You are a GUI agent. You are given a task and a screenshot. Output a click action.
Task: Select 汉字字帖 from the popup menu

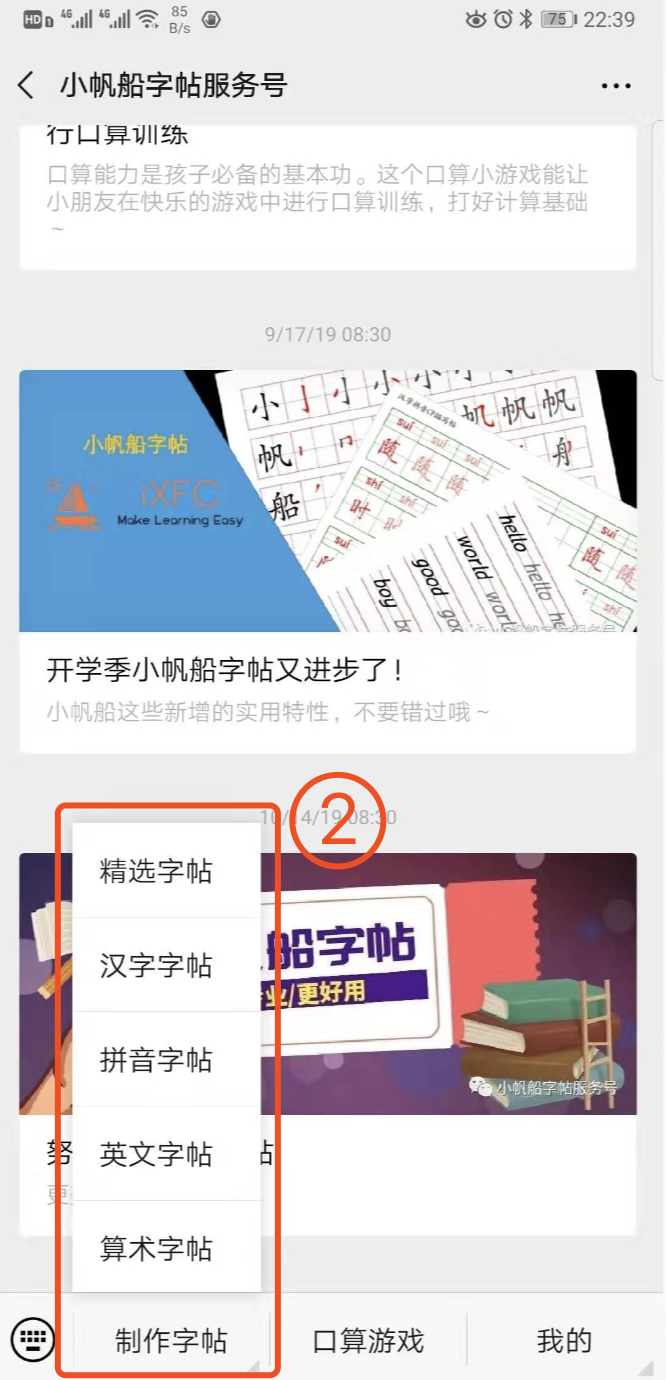pos(157,965)
